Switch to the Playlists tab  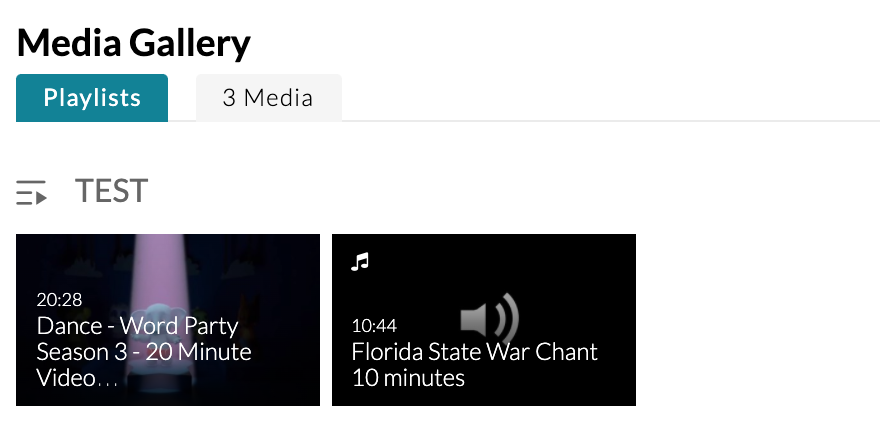click(92, 98)
